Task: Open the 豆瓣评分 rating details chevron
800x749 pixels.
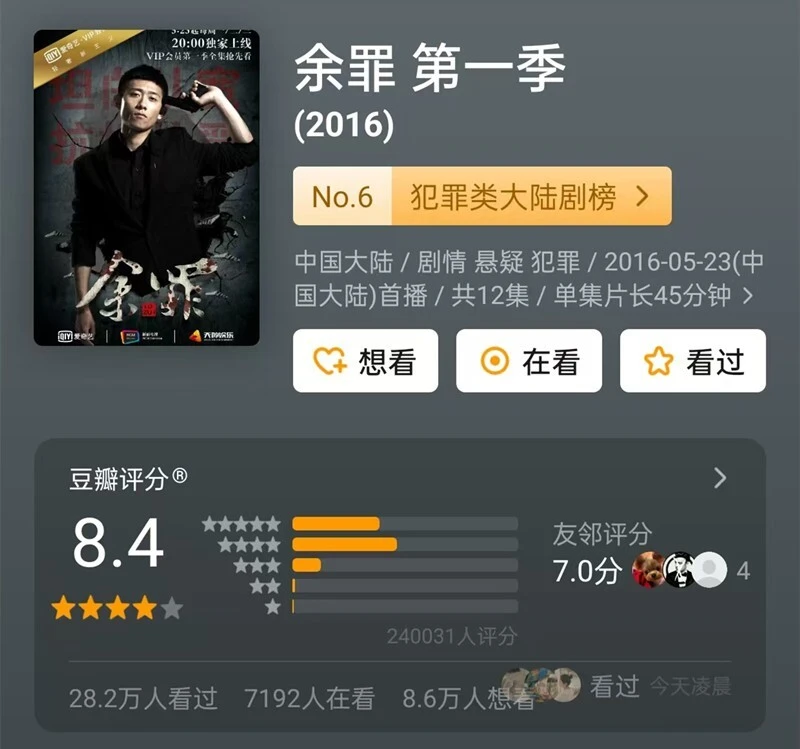Action: point(720,479)
